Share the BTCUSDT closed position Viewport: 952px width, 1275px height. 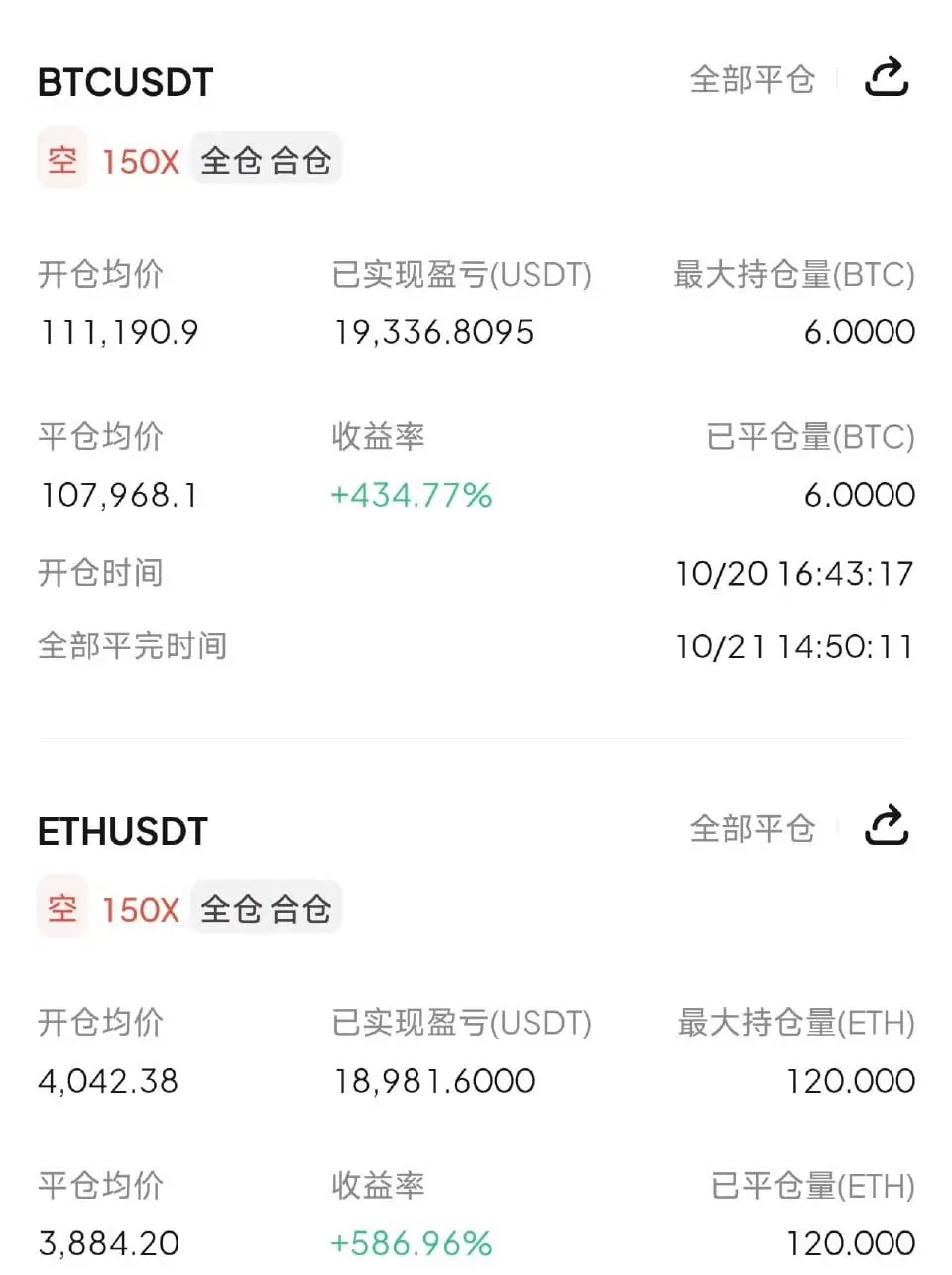886,77
